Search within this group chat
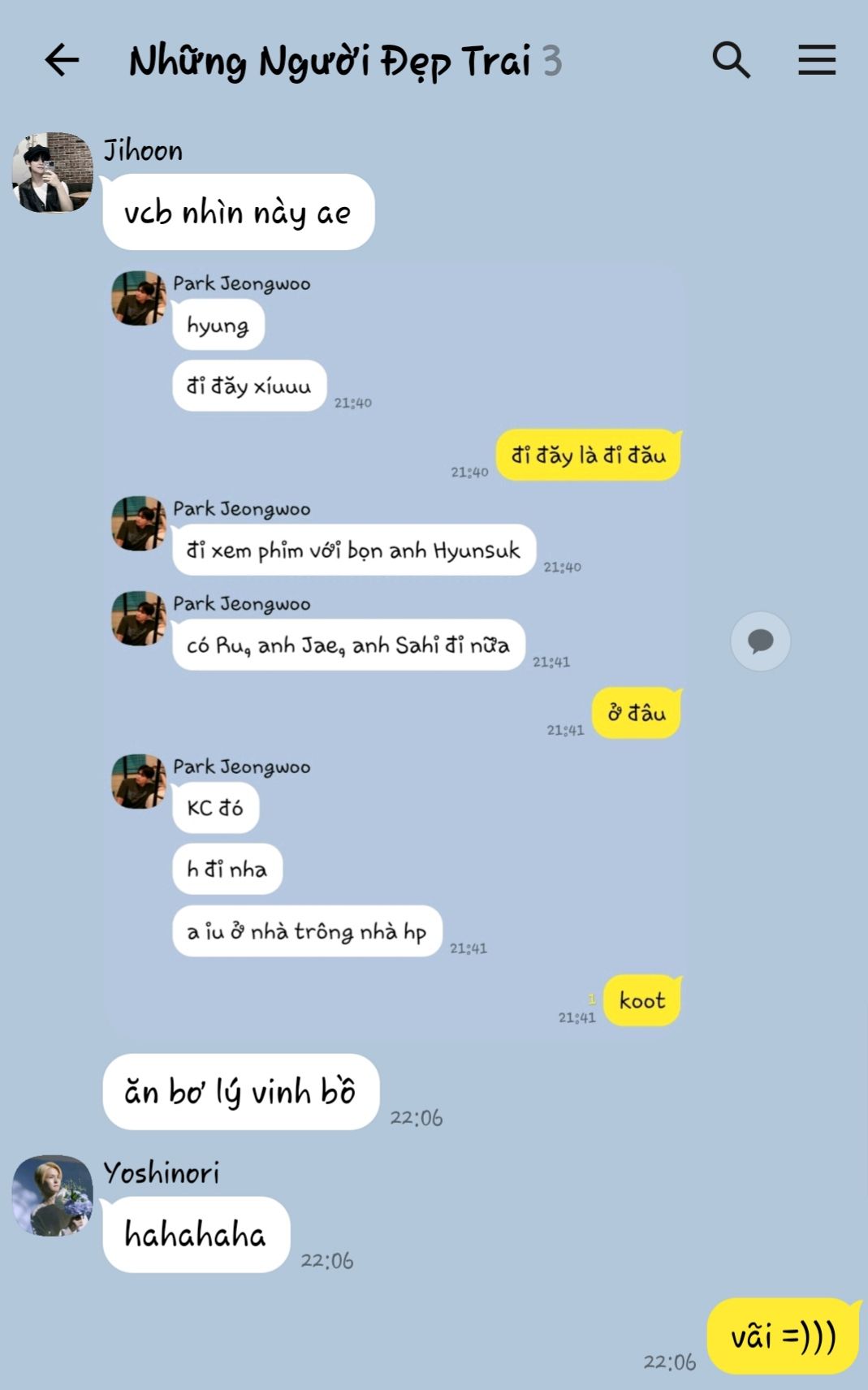Image resolution: width=868 pixels, height=1390 pixels. tap(731, 60)
